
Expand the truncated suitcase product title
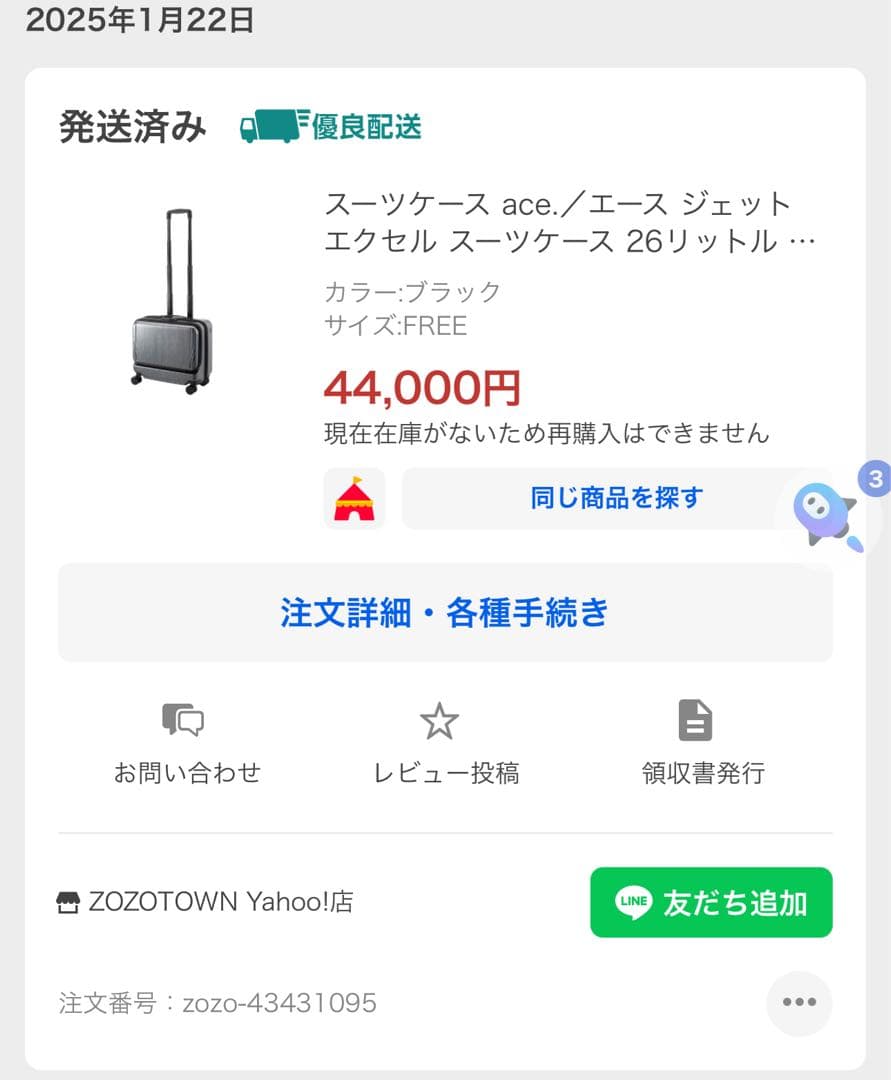555,222
